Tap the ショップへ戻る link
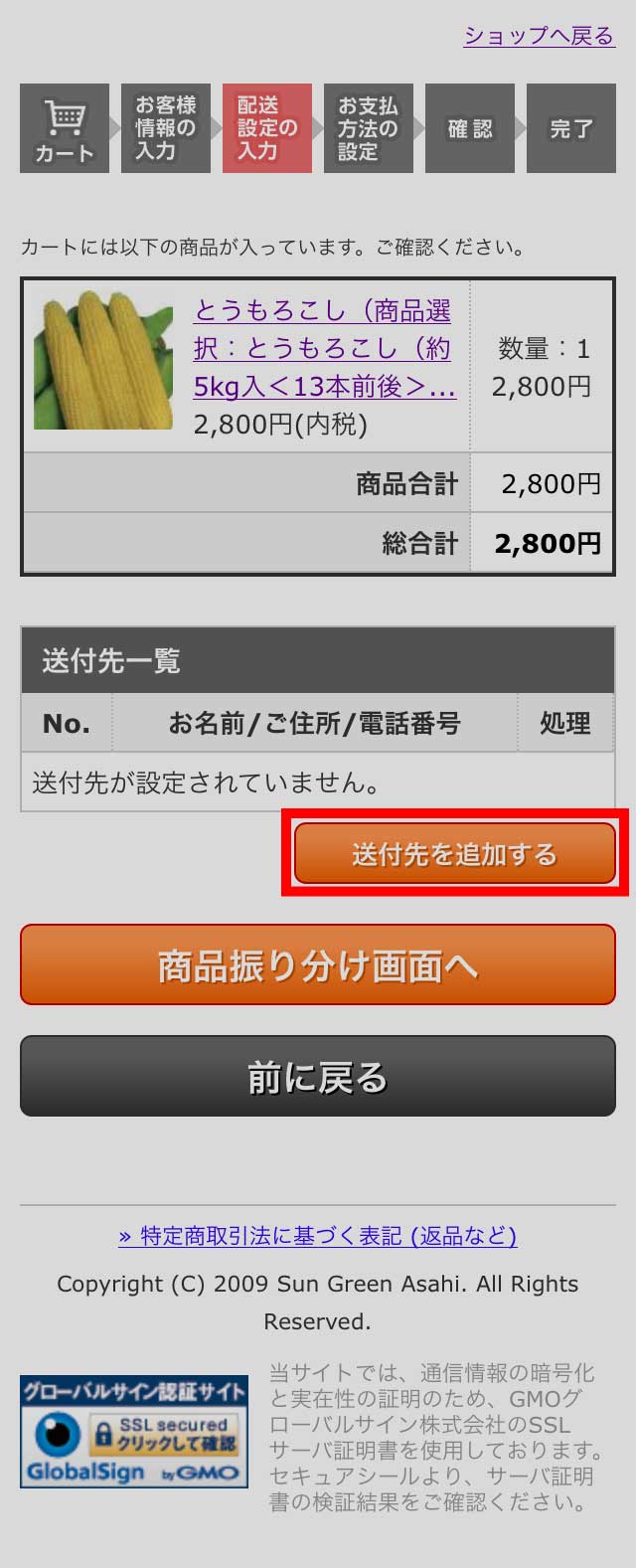The height and width of the screenshot is (1568, 636). [x=539, y=36]
